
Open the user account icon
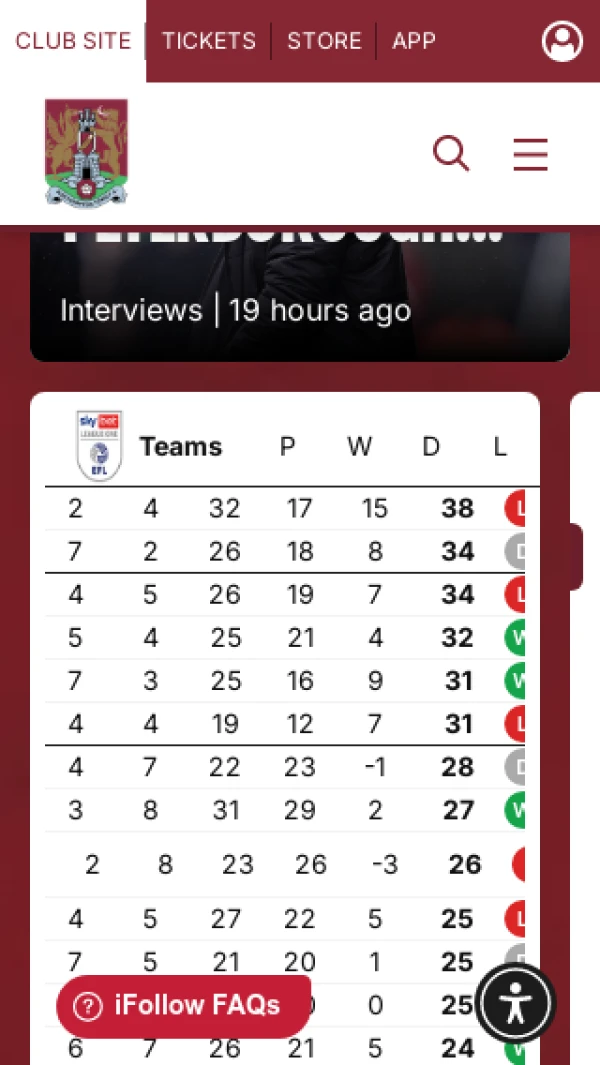(562, 41)
